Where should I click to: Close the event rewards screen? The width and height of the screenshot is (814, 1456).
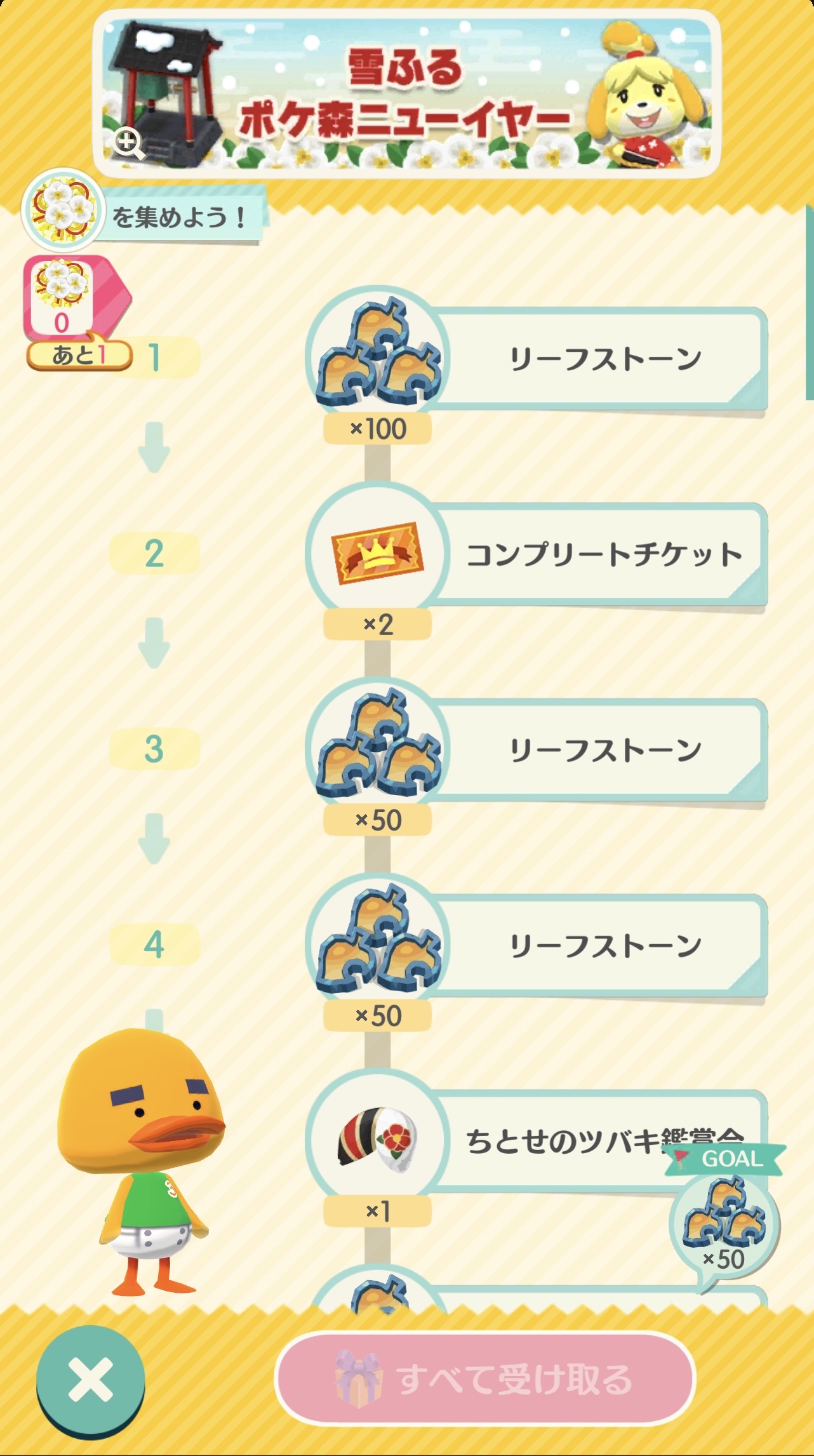point(90,1379)
